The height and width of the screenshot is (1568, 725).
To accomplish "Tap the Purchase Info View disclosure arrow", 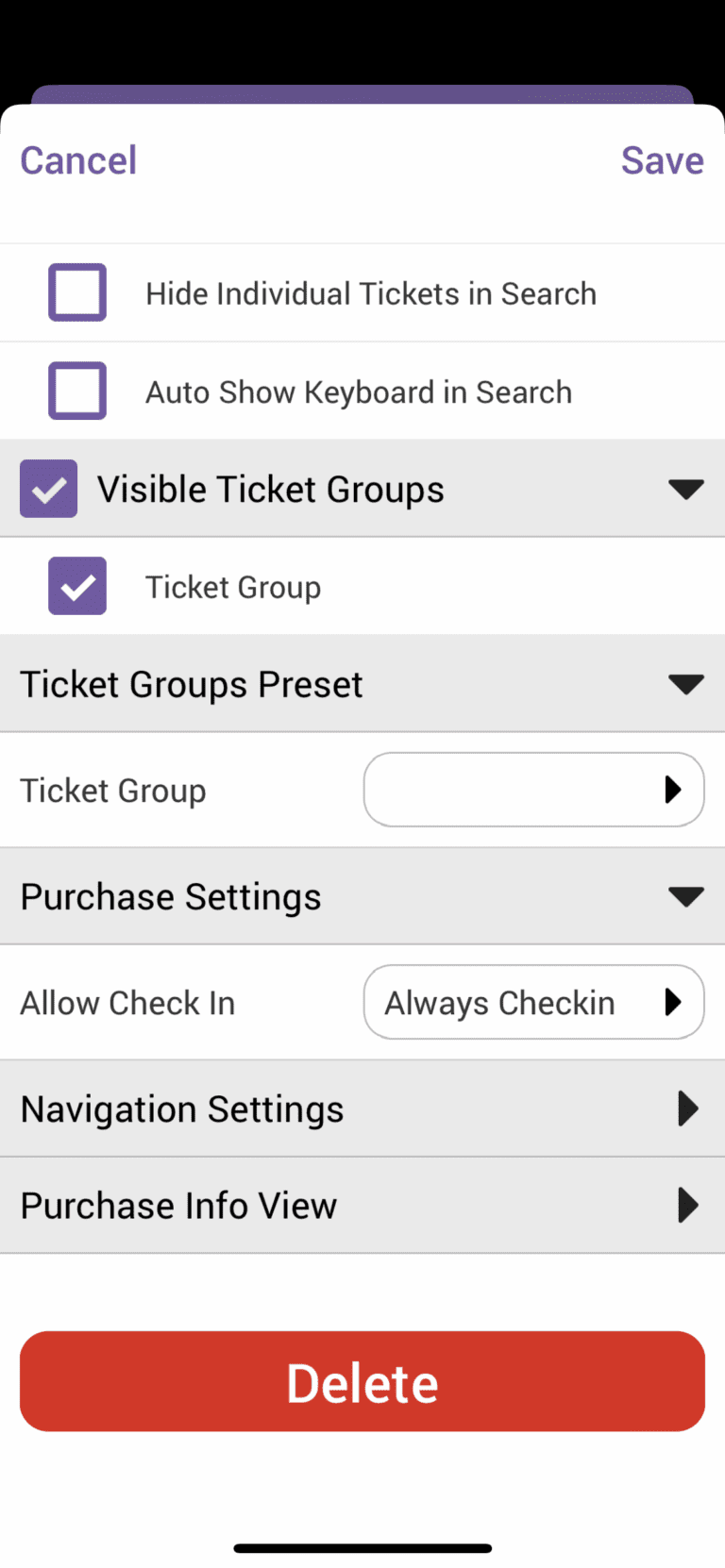I will tap(687, 1205).
